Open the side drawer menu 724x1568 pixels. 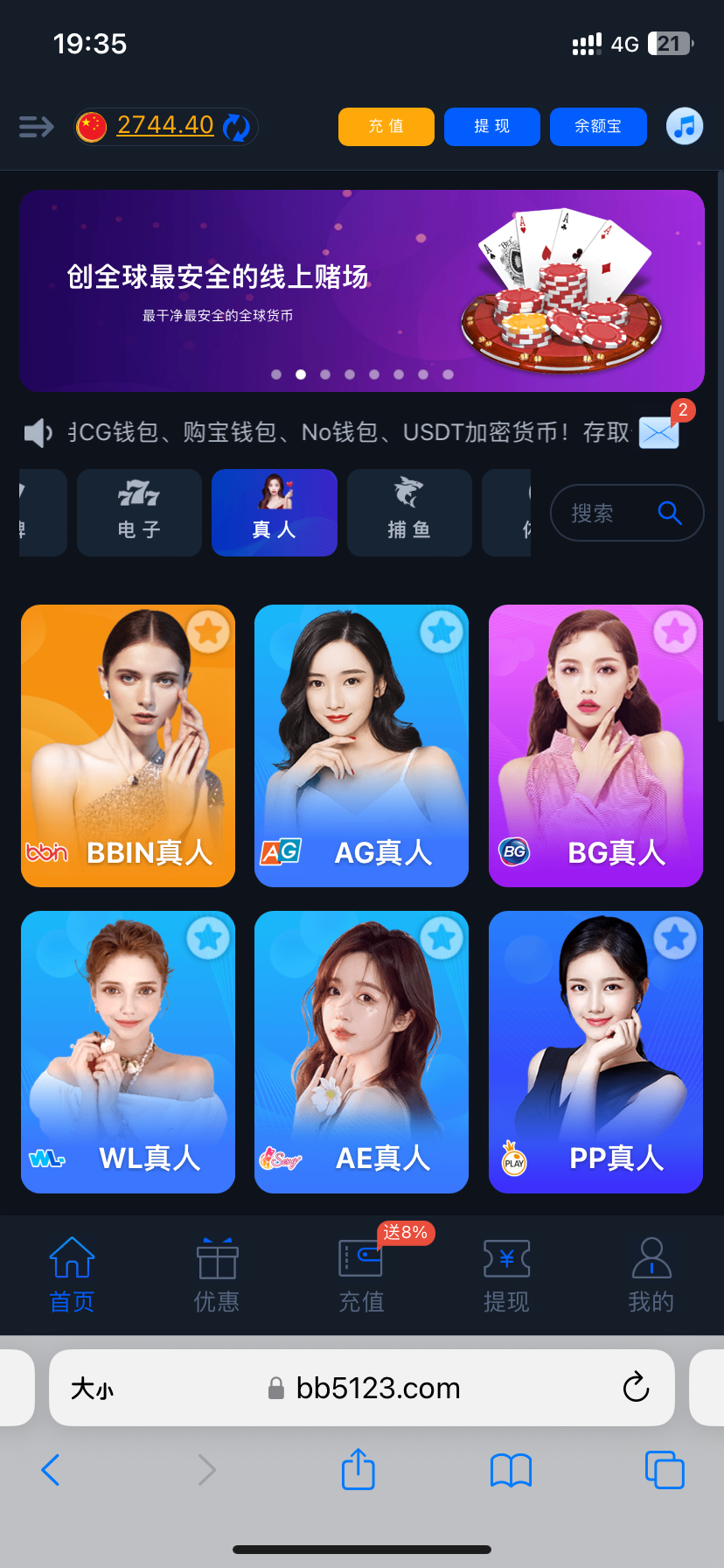(x=37, y=127)
